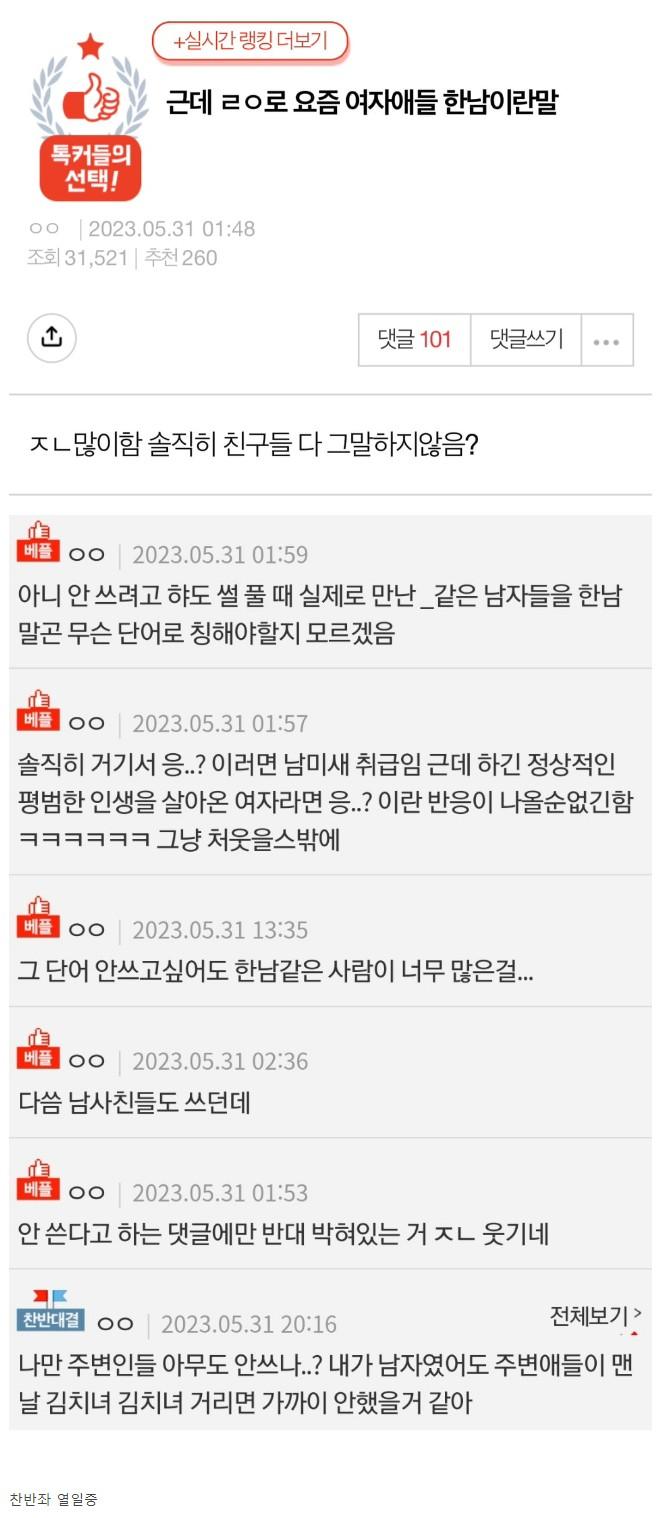Write a comment with 댓글쓰기
Screen dimensions: 657x1518
526,340
